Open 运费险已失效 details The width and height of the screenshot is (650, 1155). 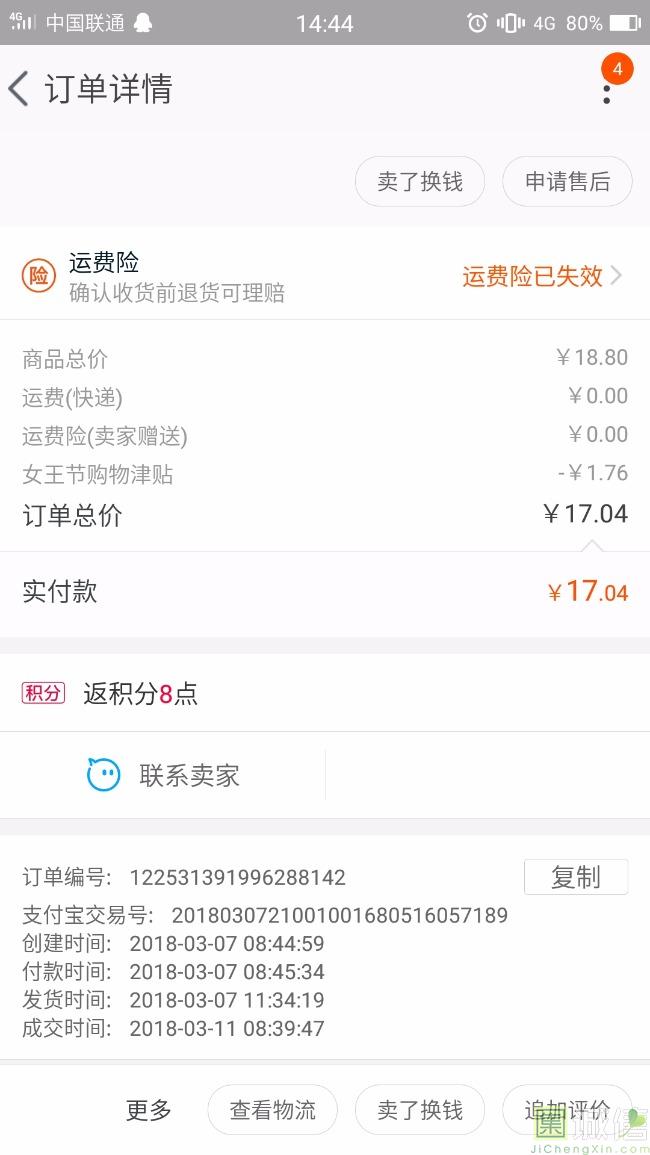tap(542, 275)
